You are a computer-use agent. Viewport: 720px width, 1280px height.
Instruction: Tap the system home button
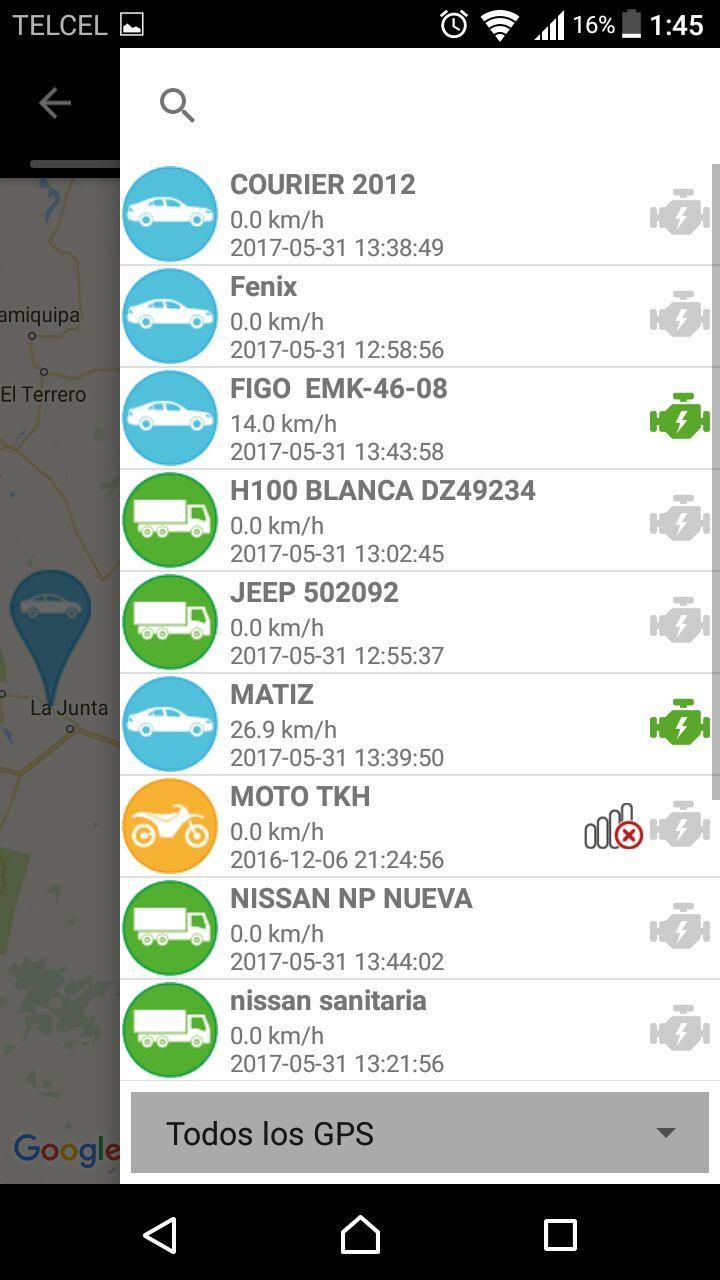point(360,1235)
